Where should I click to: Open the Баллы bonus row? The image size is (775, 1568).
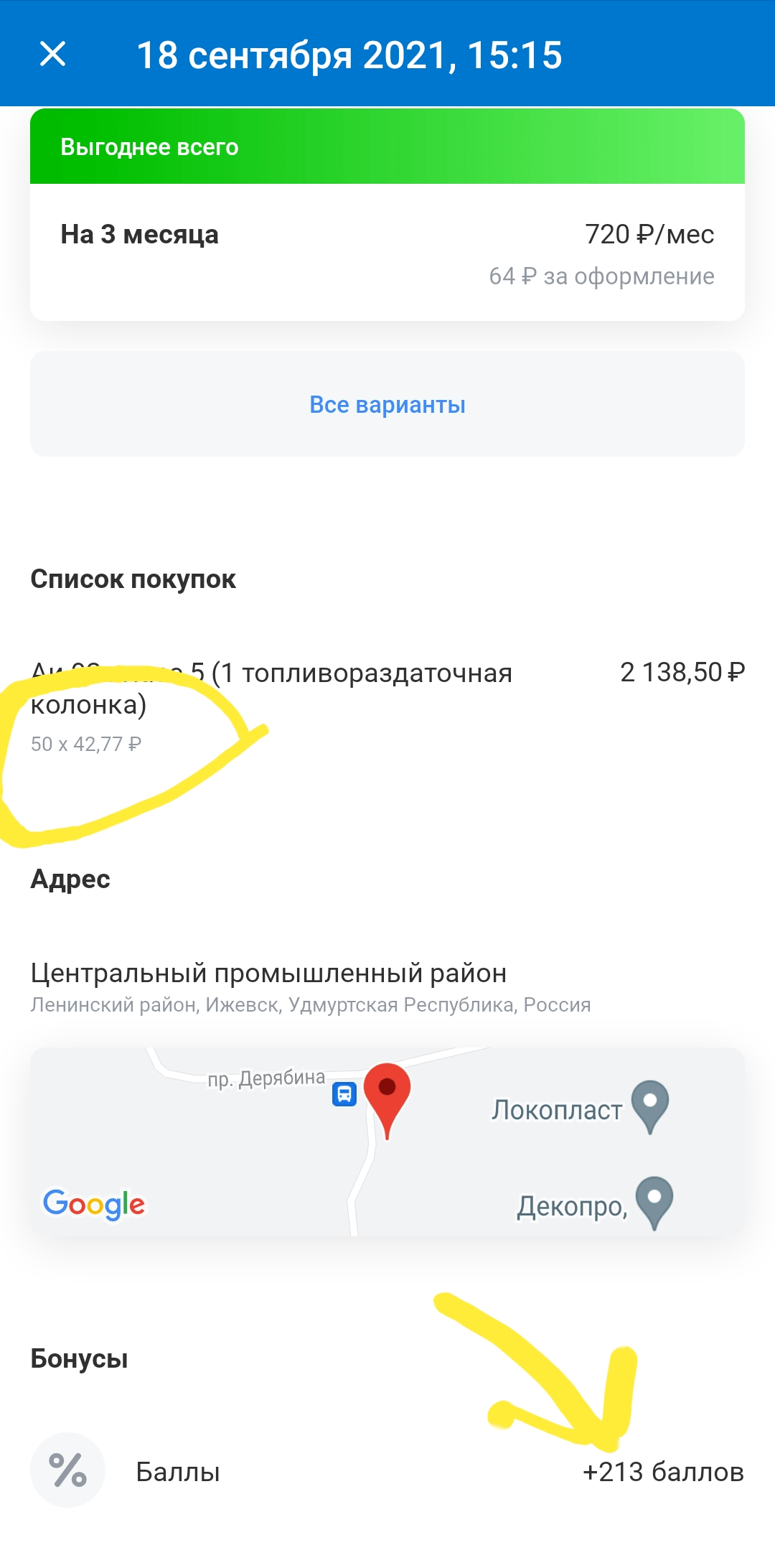click(x=387, y=1472)
